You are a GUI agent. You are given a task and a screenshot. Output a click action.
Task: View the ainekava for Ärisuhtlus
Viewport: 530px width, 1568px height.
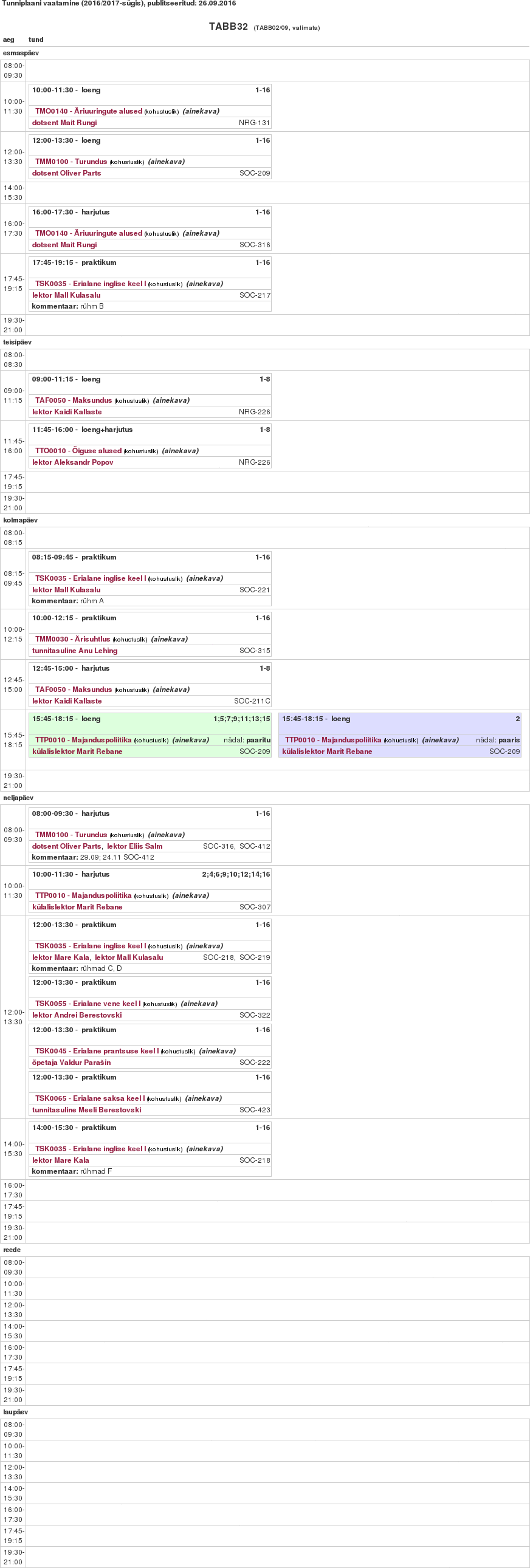click(170, 639)
